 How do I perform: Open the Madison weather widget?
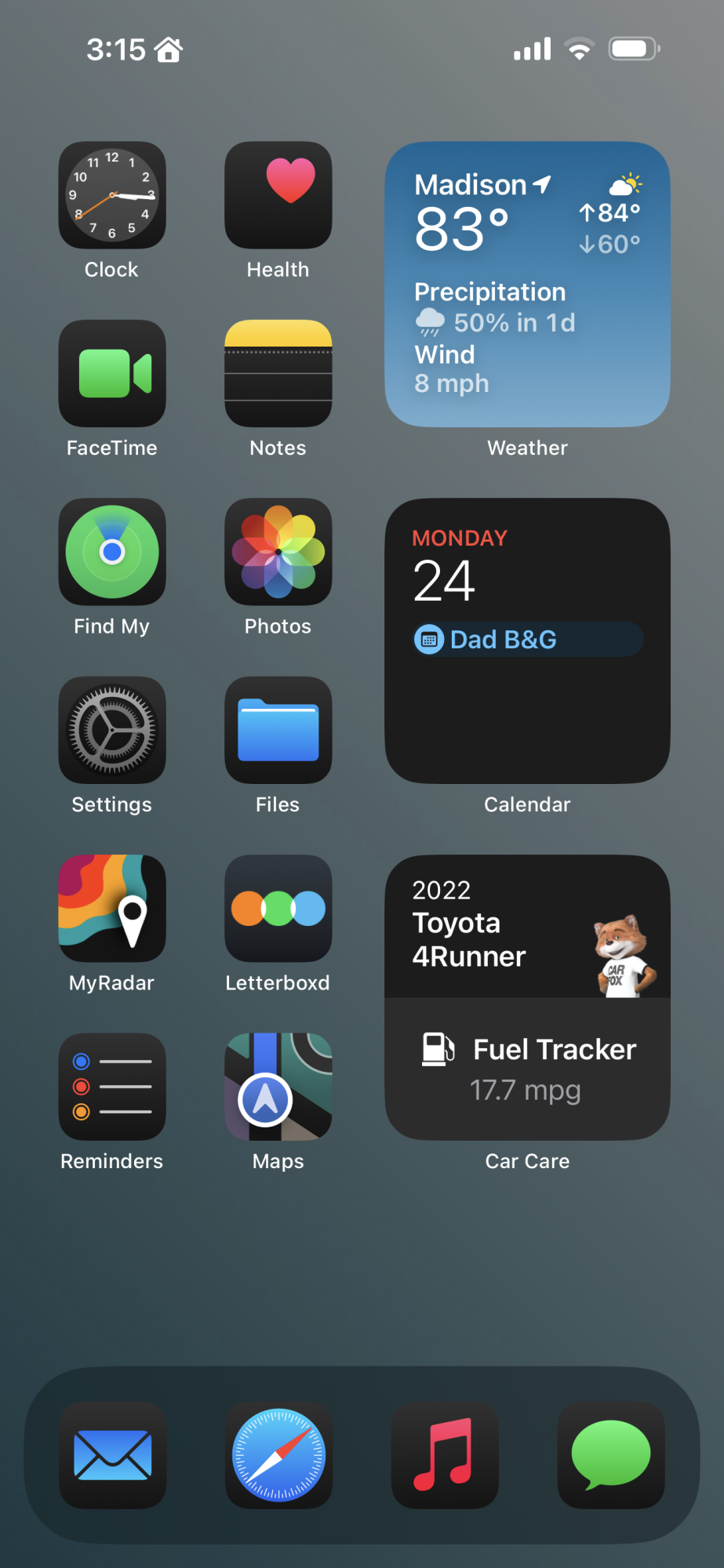[x=527, y=284]
